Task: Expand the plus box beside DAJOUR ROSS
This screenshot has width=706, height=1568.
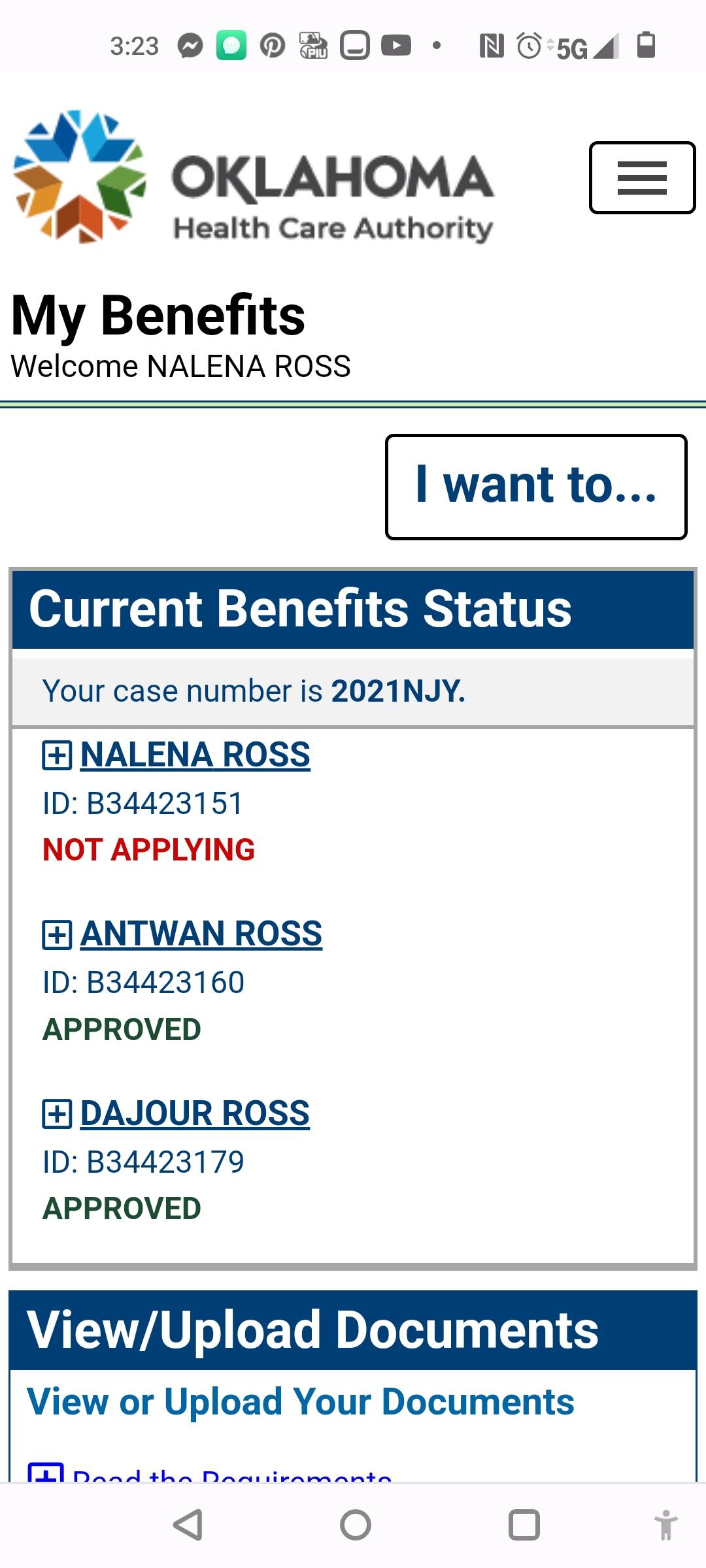Action: click(x=58, y=1115)
